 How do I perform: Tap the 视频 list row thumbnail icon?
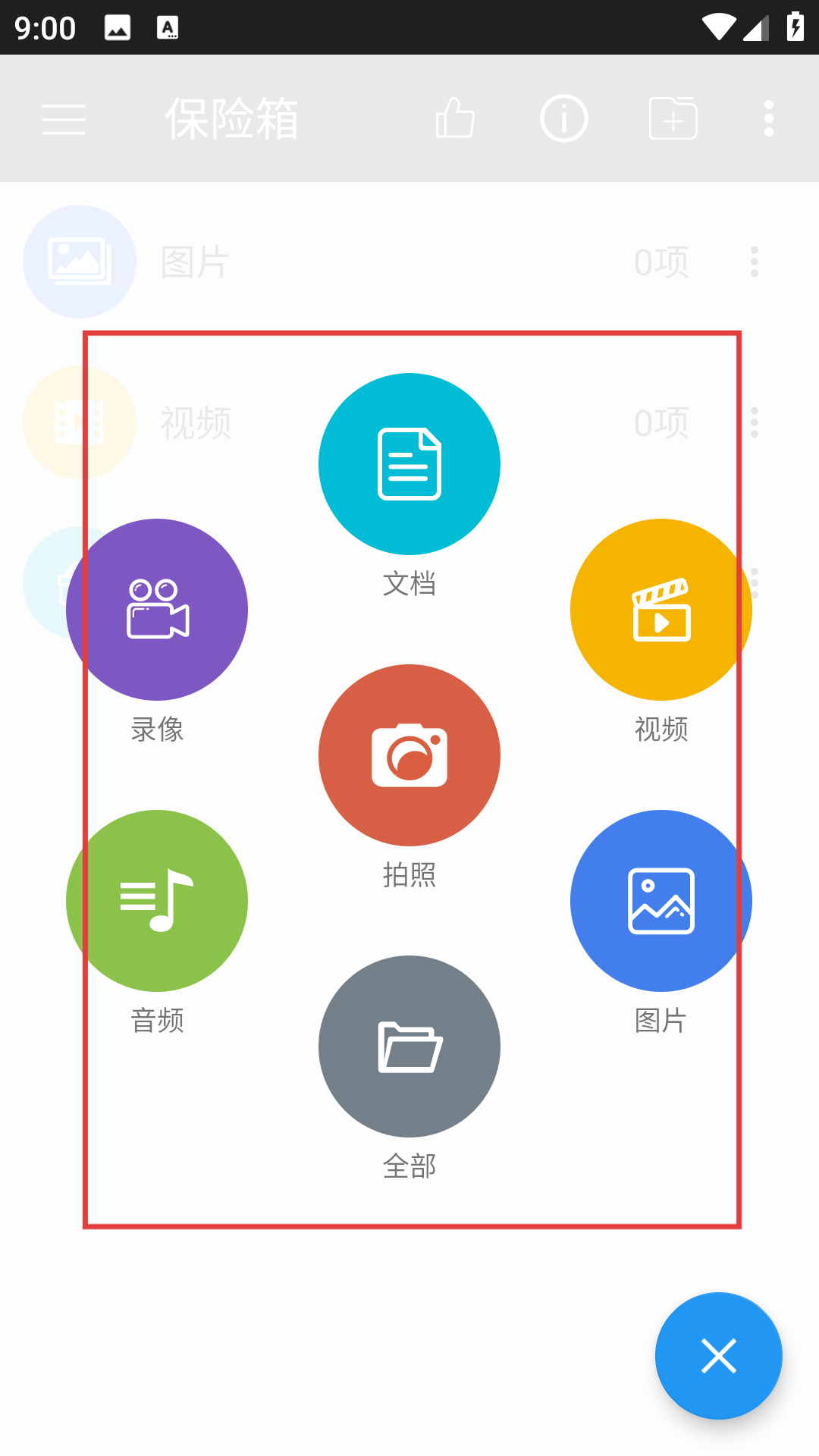(x=79, y=422)
